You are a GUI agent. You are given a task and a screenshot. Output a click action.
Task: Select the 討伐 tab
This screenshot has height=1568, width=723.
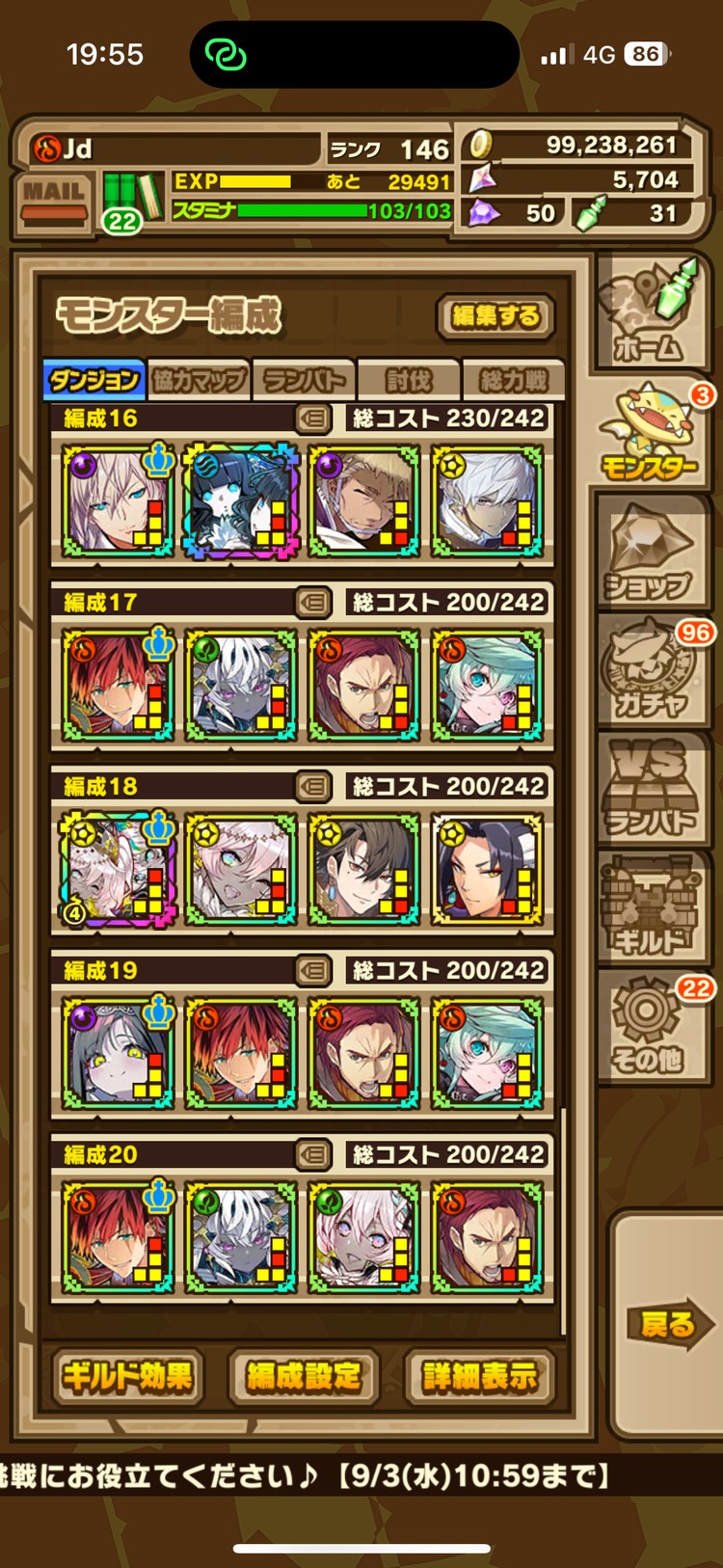click(x=409, y=380)
